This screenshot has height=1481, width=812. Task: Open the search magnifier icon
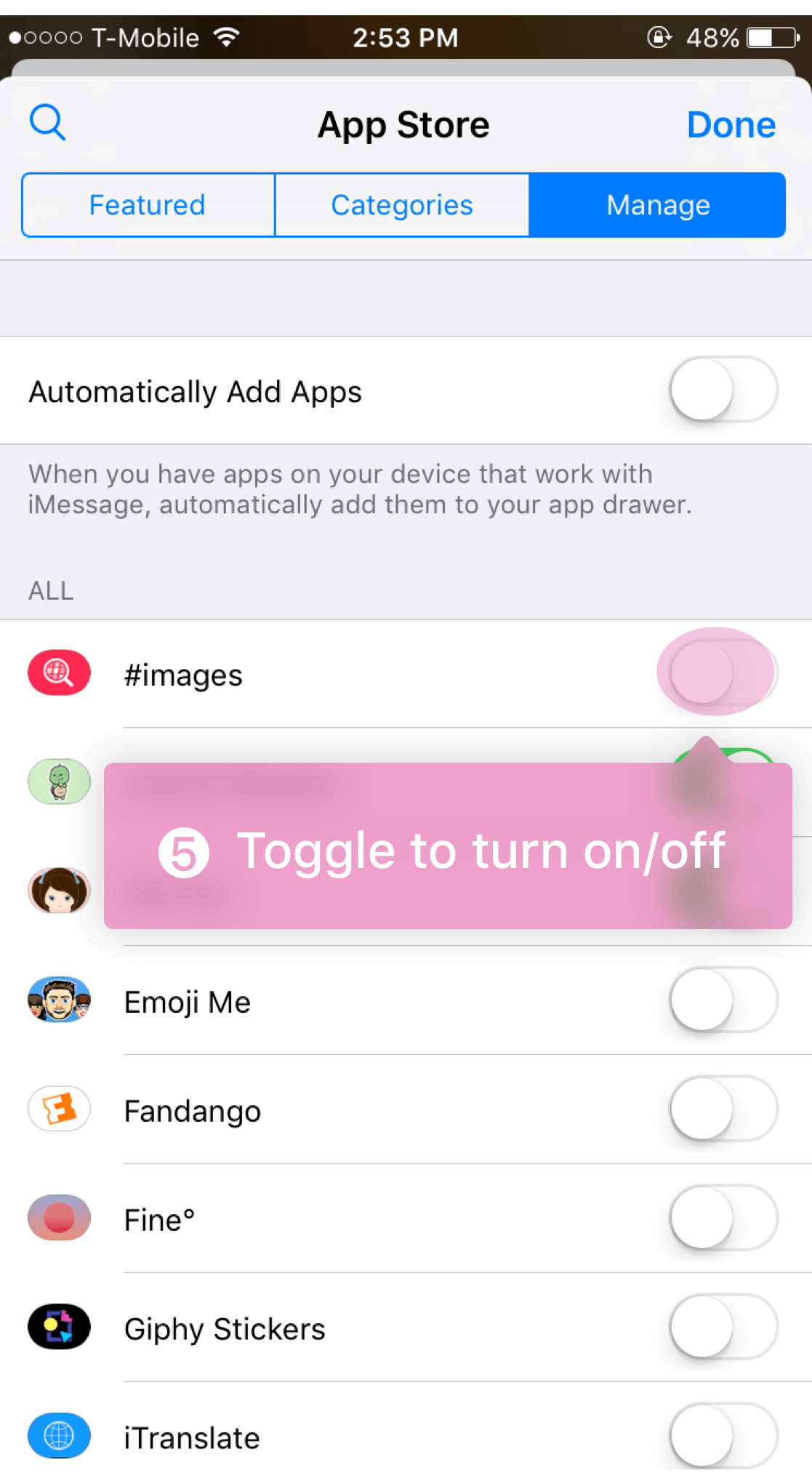pyautogui.click(x=48, y=122)
